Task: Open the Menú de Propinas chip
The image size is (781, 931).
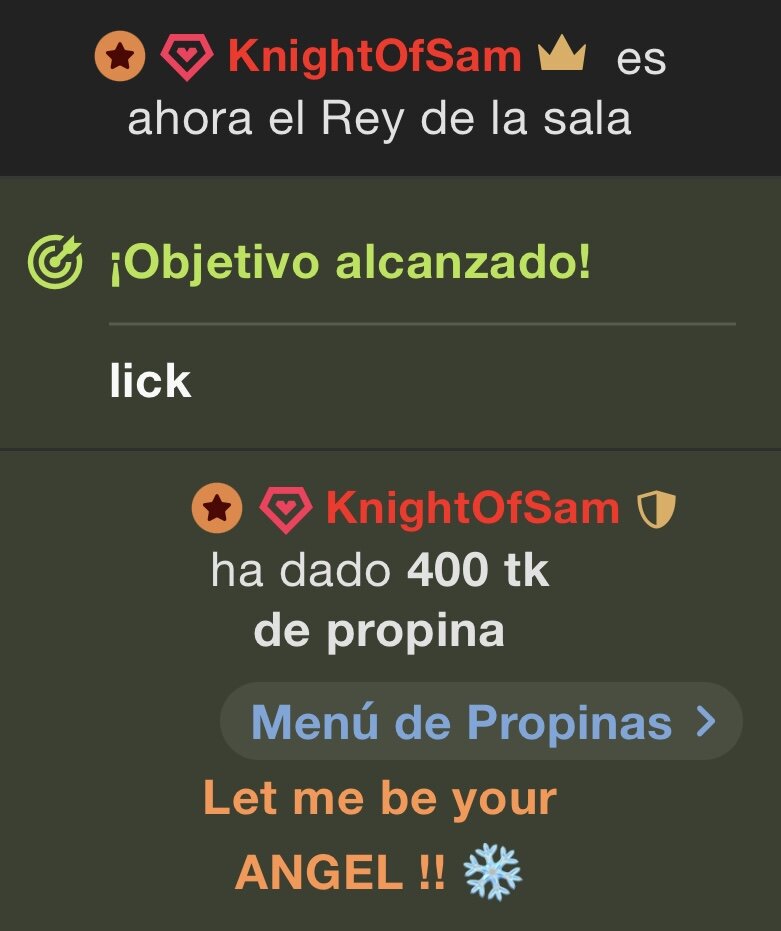Action: (x=481, y=722)
